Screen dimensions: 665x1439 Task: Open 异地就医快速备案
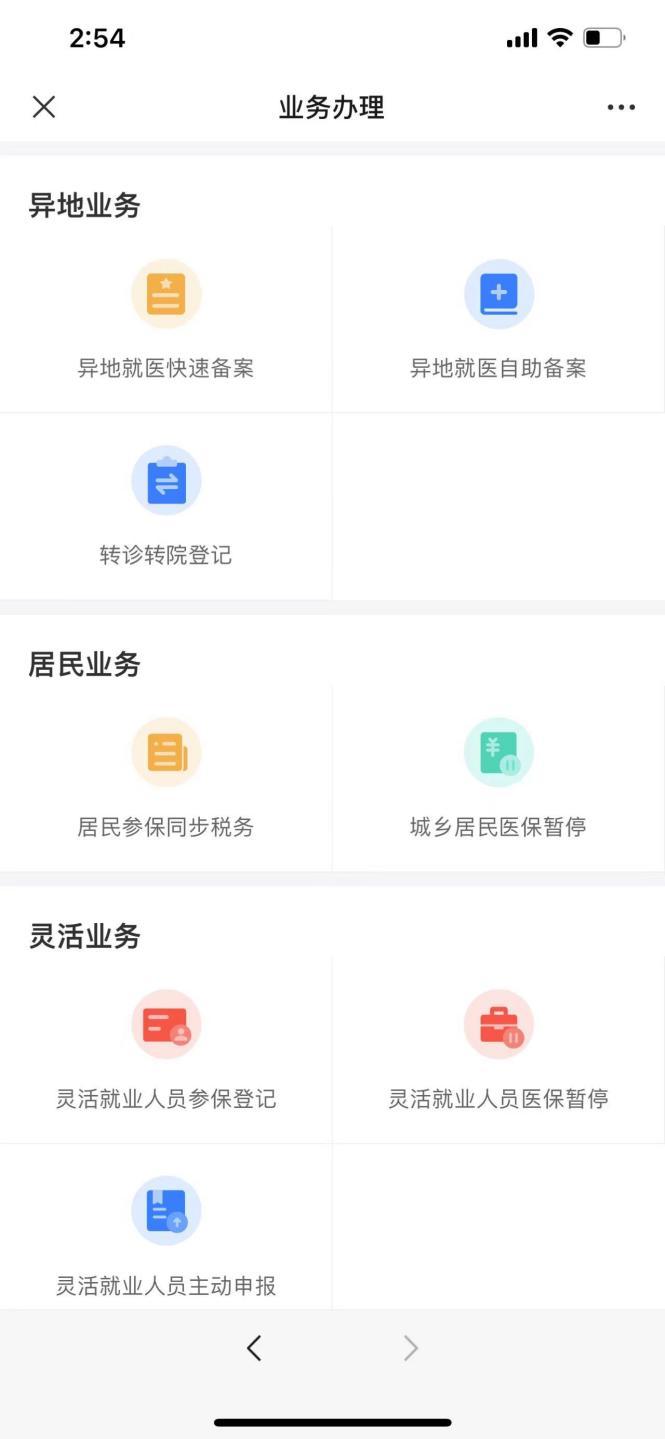pos(166,320)
